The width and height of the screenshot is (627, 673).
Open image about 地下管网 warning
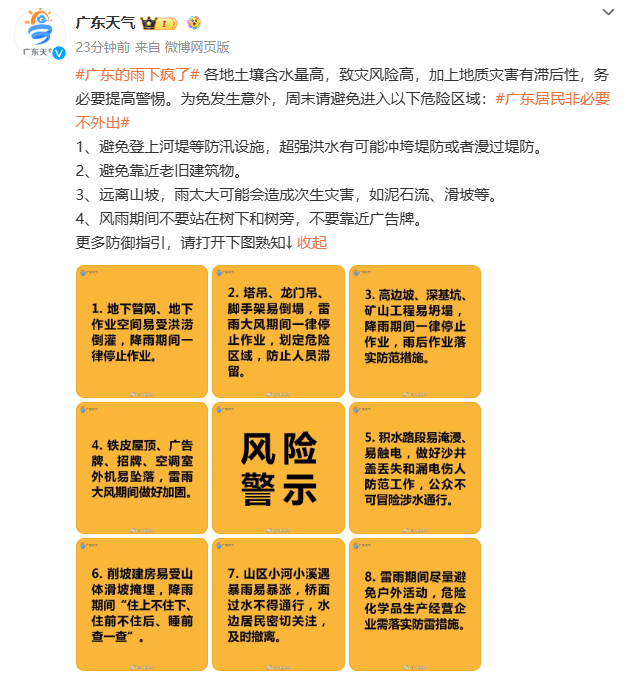tap(142, 330)
